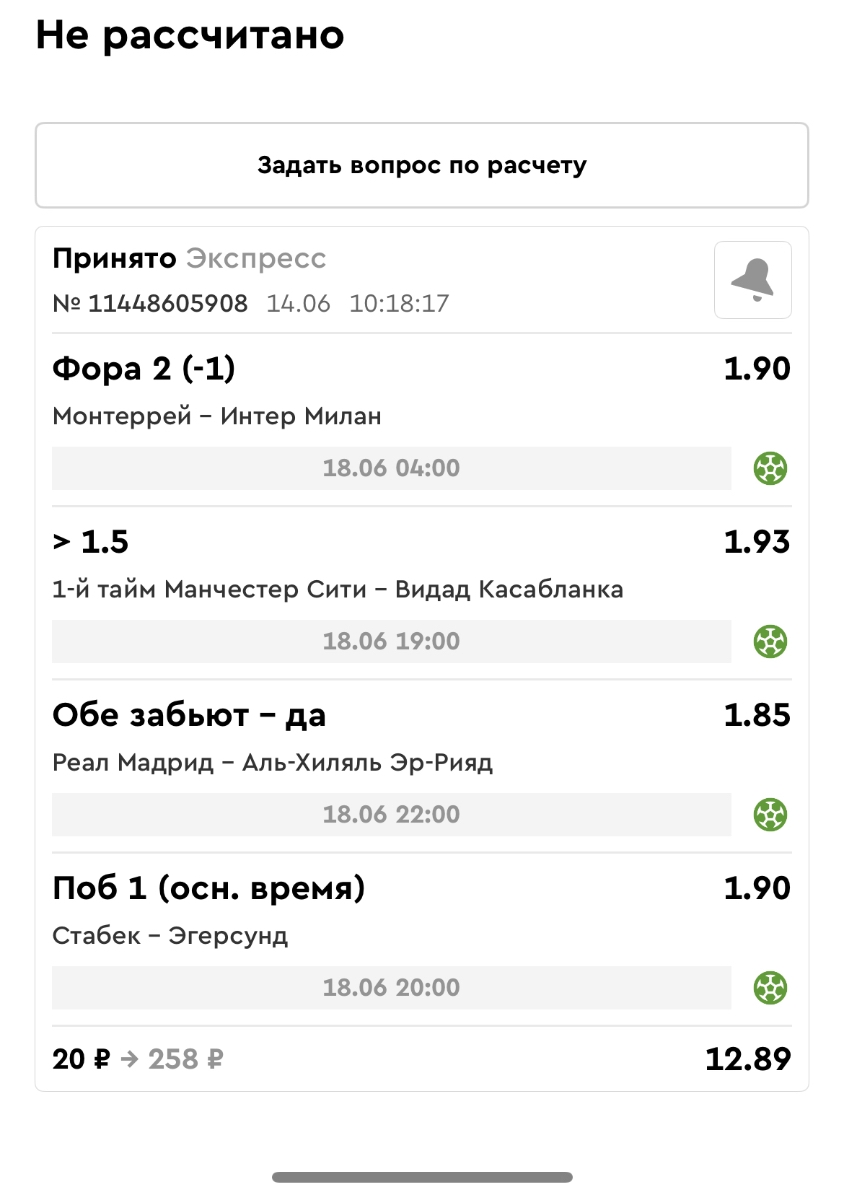This screenshot has height=1200, width=844.
Task: Open the Реал Мадрид – Аль-Хиляль Эр-Рияд event
Action: point(272,763)
